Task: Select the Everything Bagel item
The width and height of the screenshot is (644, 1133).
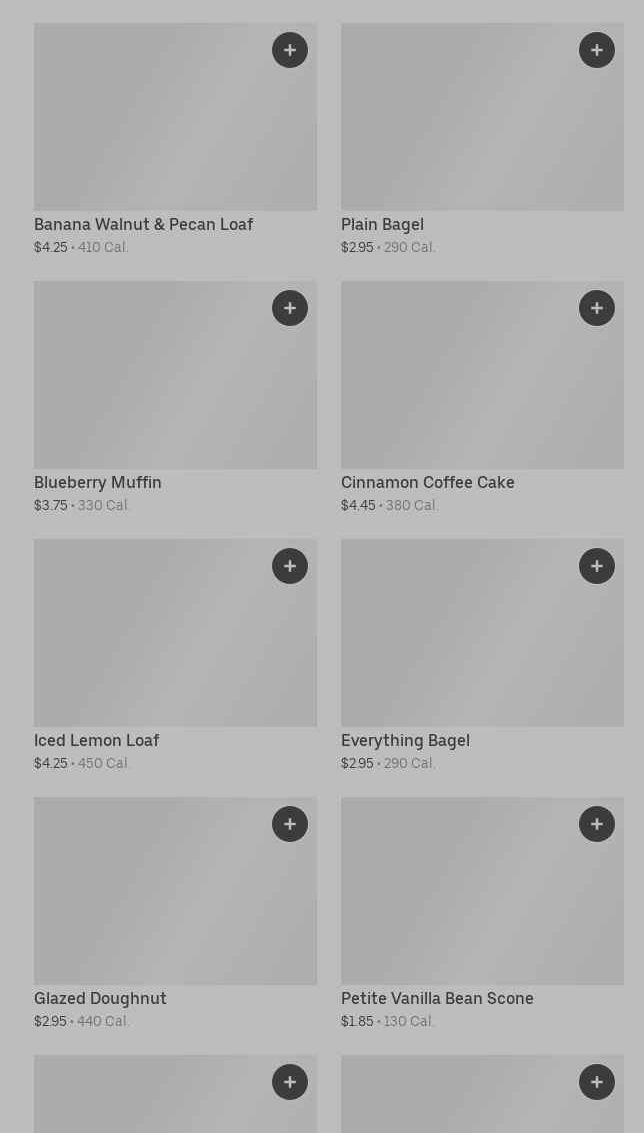Action: pos(482,655)
